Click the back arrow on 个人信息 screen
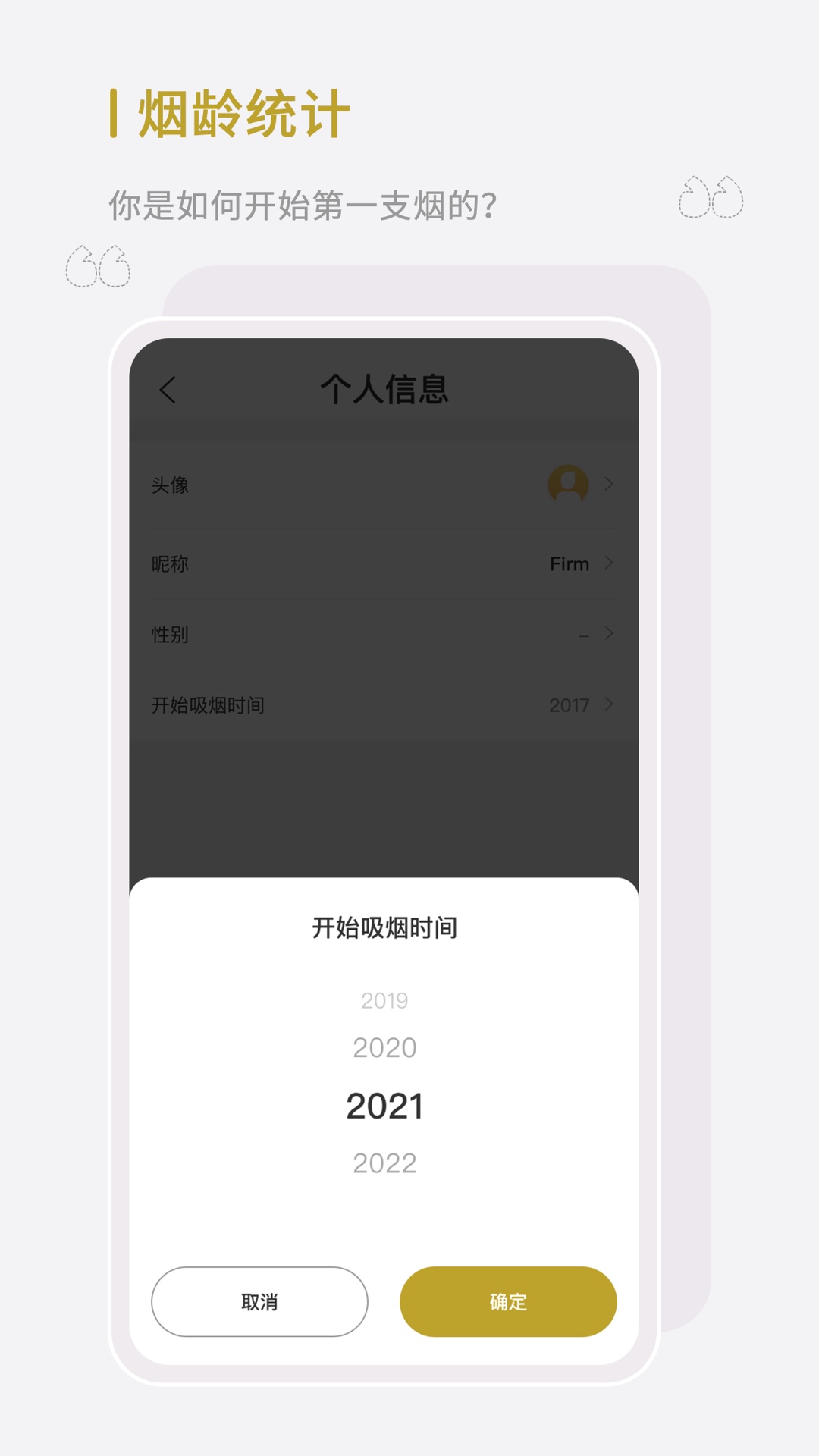The width and height of the screenshot is (819, 1456). 166,388
